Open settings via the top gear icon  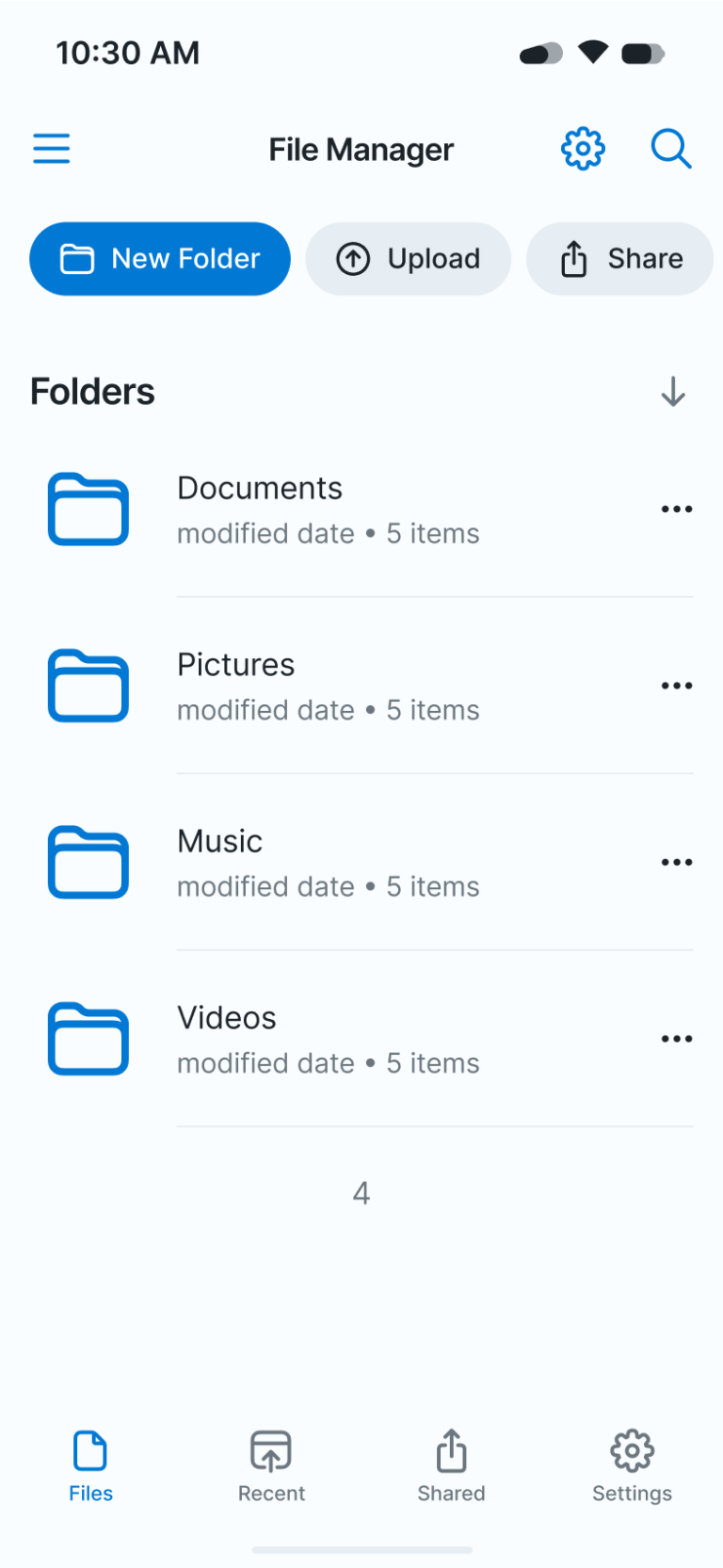coord(583,149)
